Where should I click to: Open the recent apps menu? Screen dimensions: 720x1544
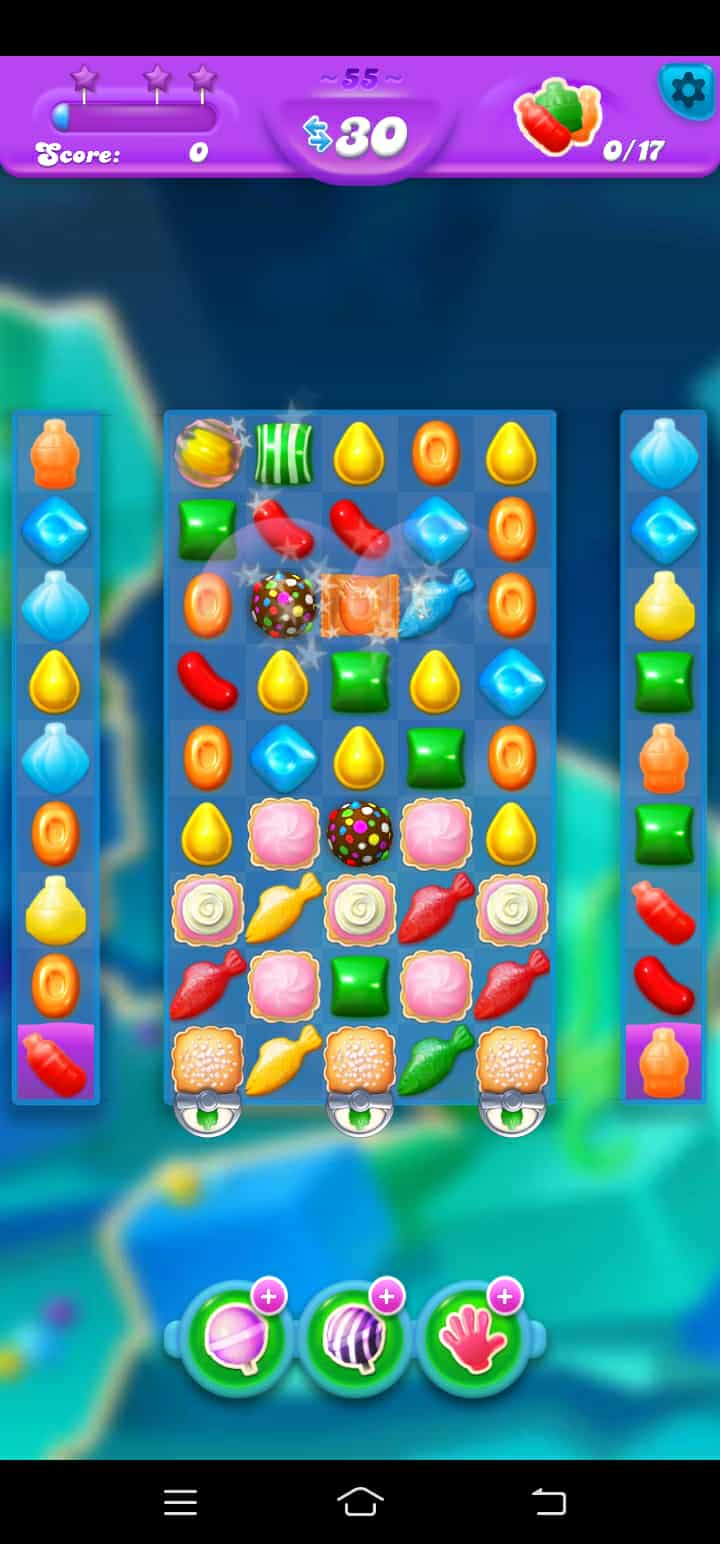180,1502
